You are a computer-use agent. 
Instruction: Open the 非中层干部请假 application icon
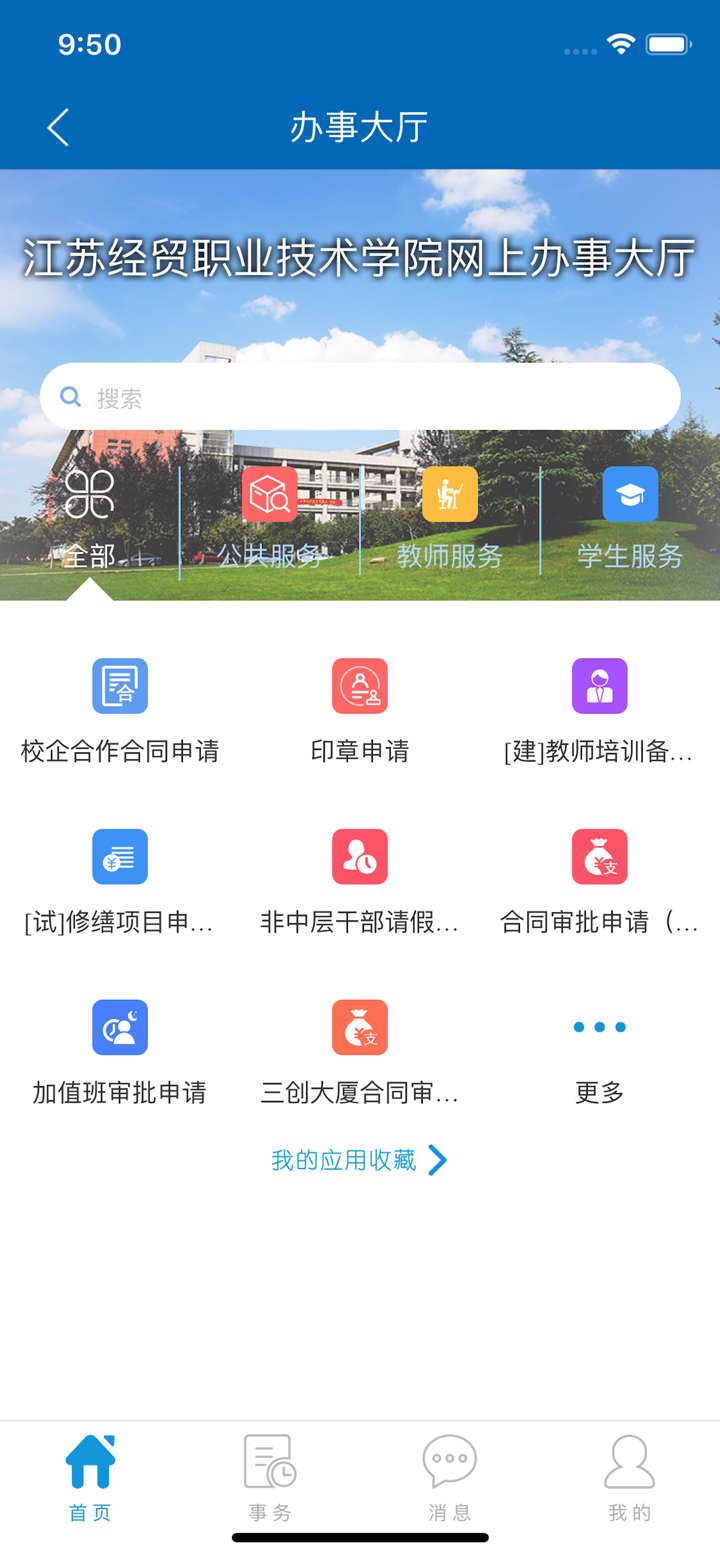[x=360, y=856]
